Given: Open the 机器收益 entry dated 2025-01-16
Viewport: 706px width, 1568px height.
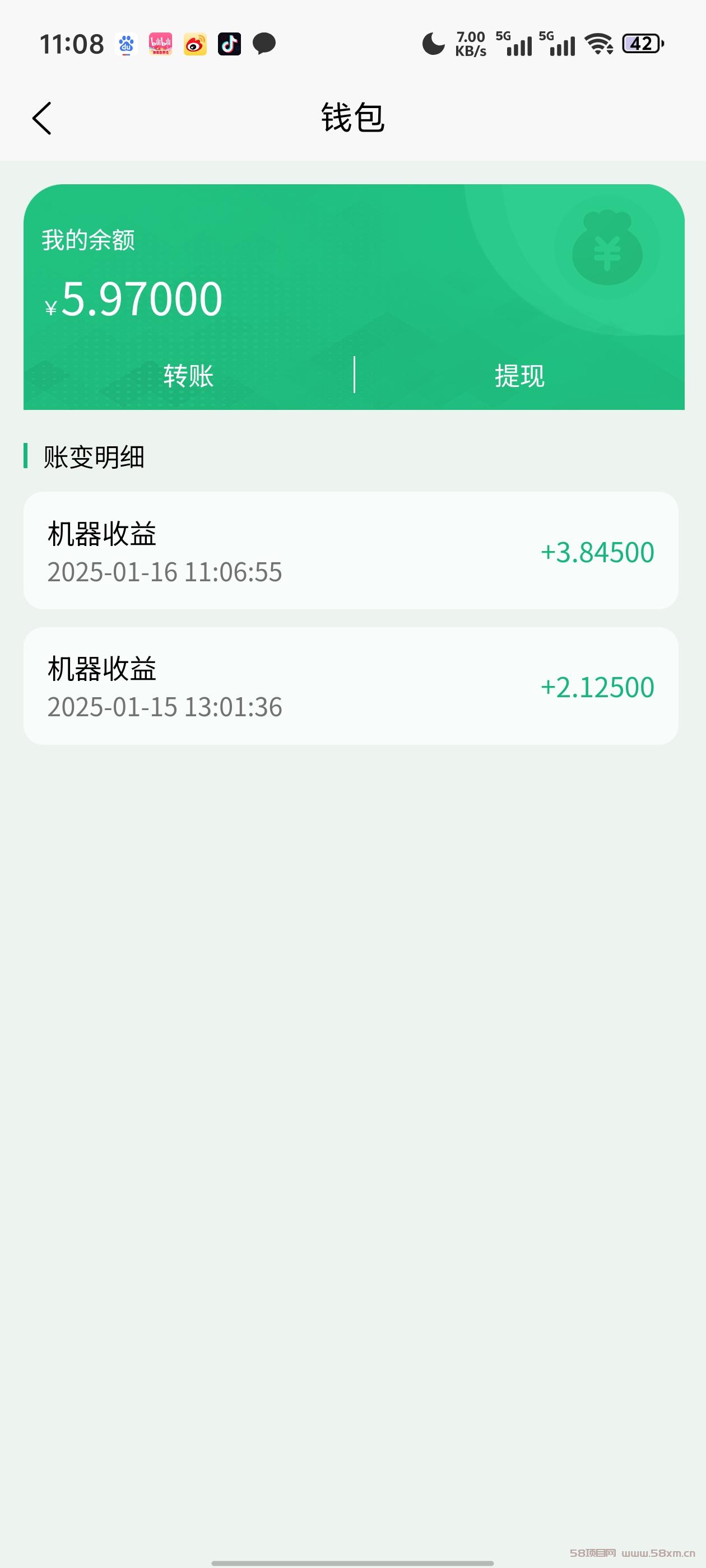Looking at the screenshot, I should pos(351,550).
